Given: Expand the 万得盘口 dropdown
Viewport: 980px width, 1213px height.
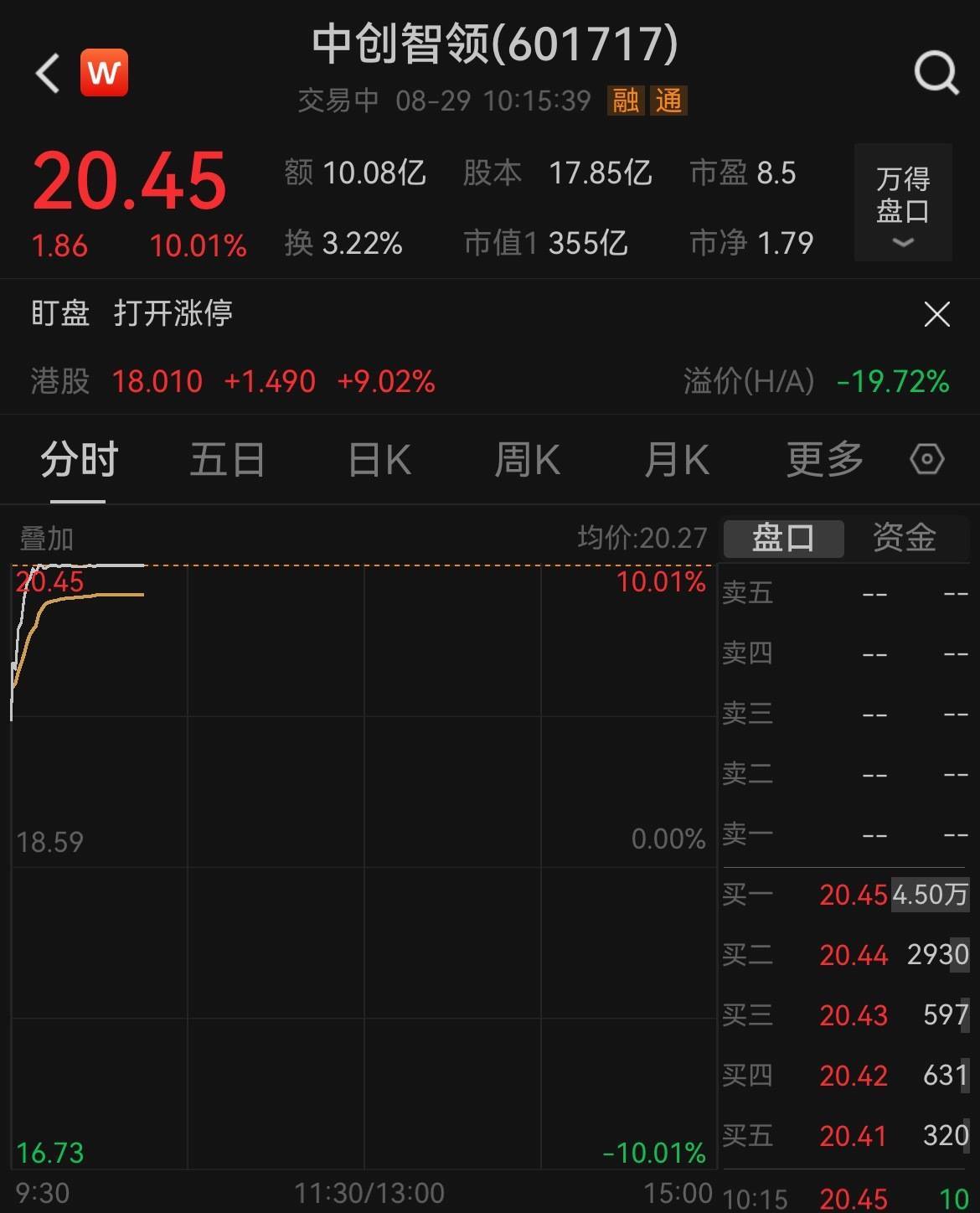Looking at the screenshot, I should tap(903, 203).
